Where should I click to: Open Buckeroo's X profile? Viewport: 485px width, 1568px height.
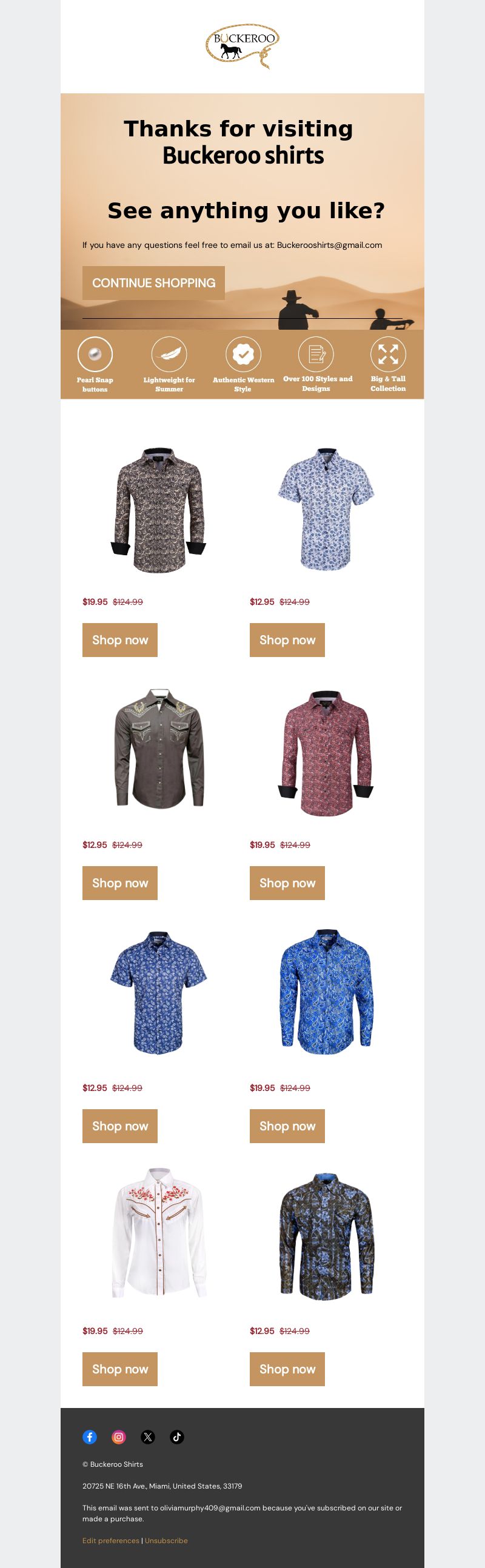point(148,1436)
